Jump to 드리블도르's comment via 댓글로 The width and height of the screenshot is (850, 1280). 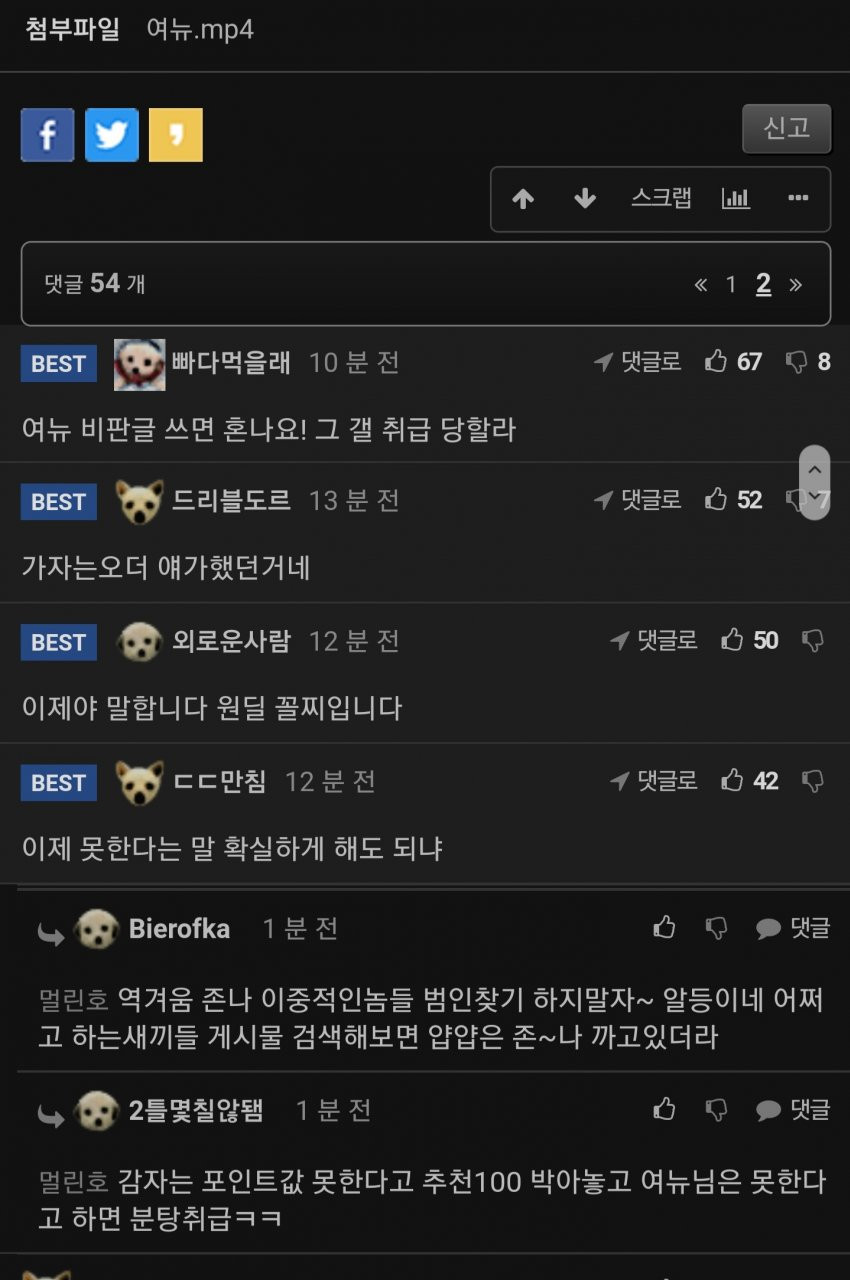click(638, 500)
